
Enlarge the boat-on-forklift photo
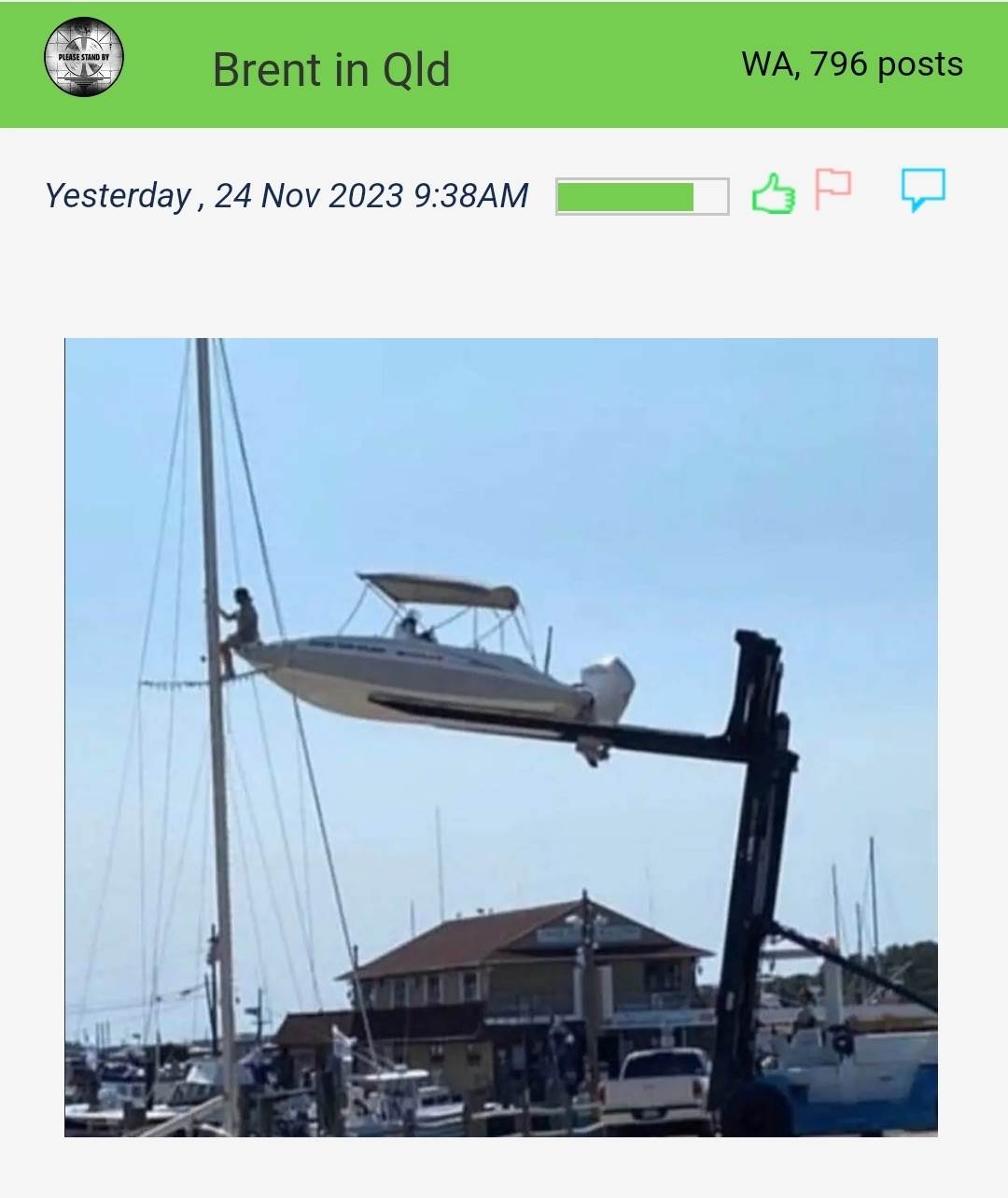tap(501, 737)
